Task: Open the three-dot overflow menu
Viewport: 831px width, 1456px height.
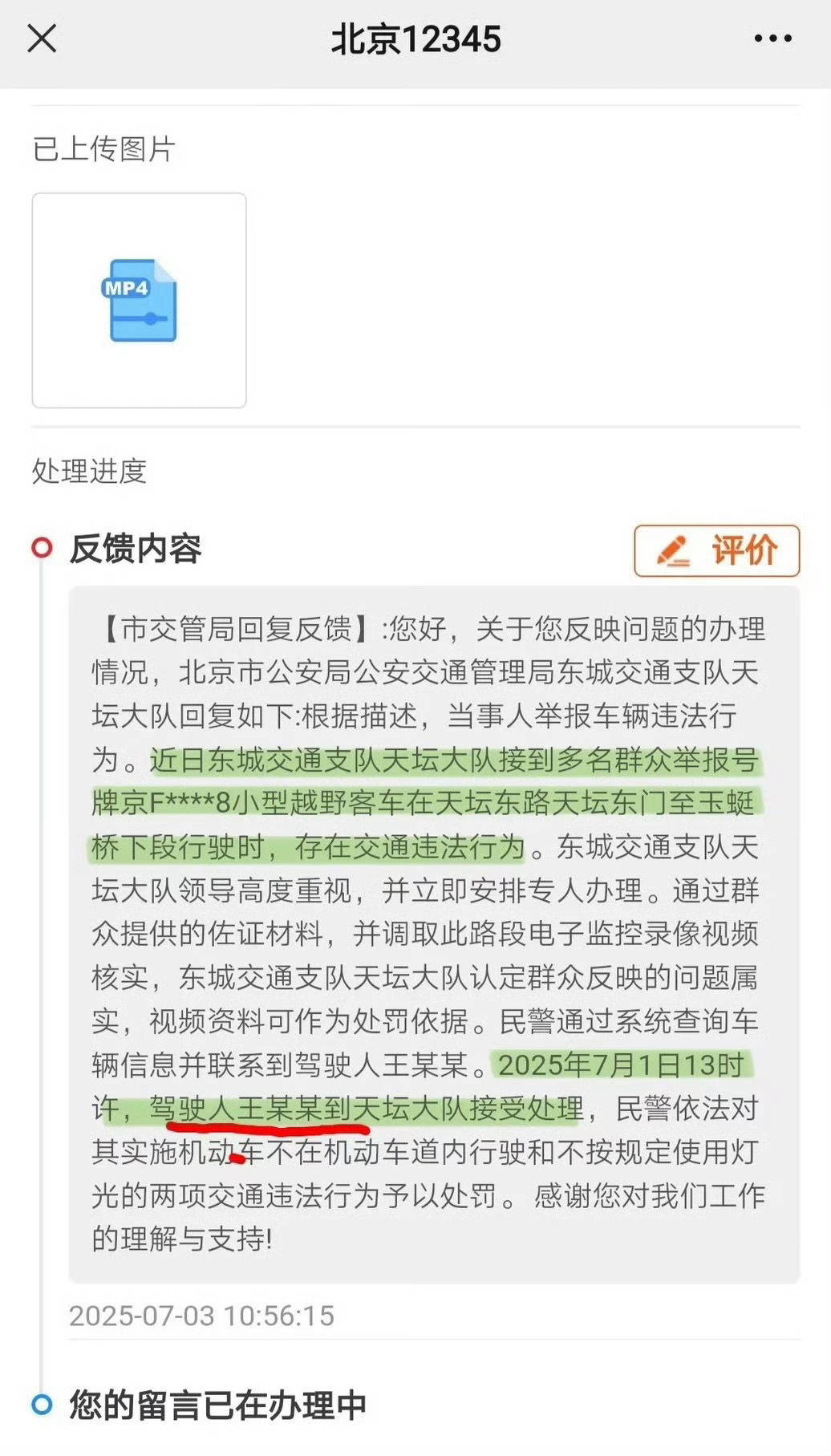Action: [773, 39]
